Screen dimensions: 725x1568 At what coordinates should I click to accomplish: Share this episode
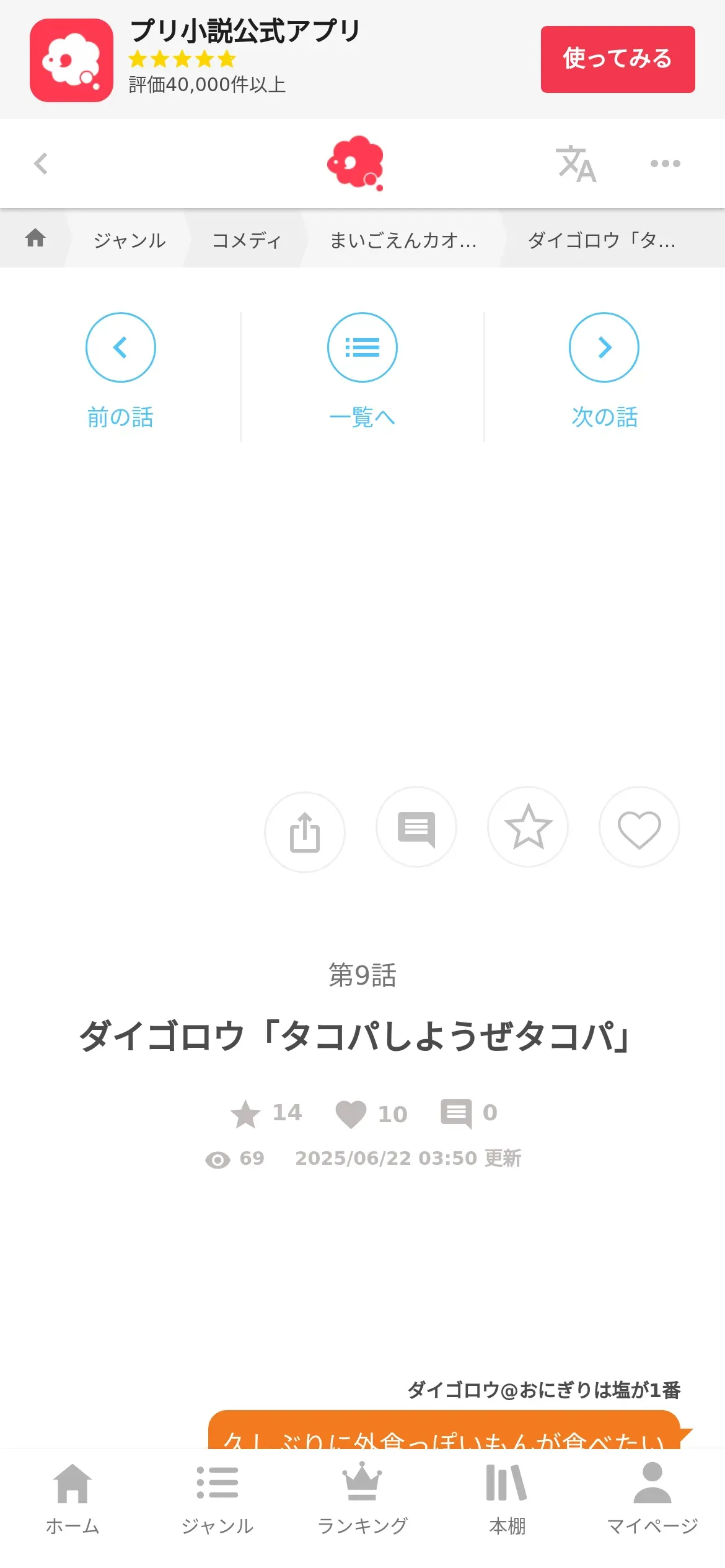click(x=305, y=832)
